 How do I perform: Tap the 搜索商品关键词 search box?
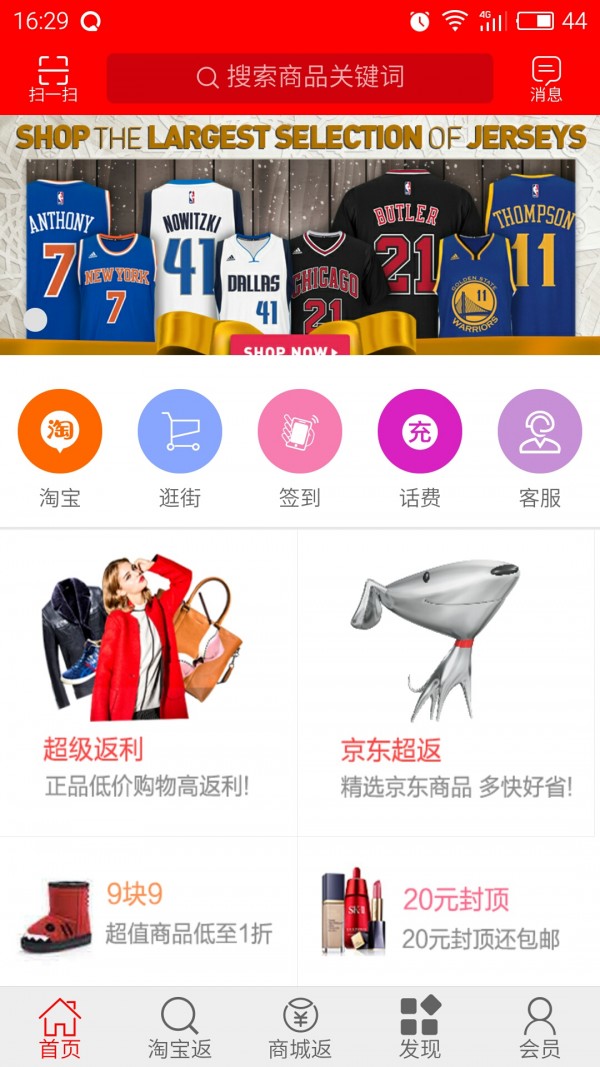point(300,78)
